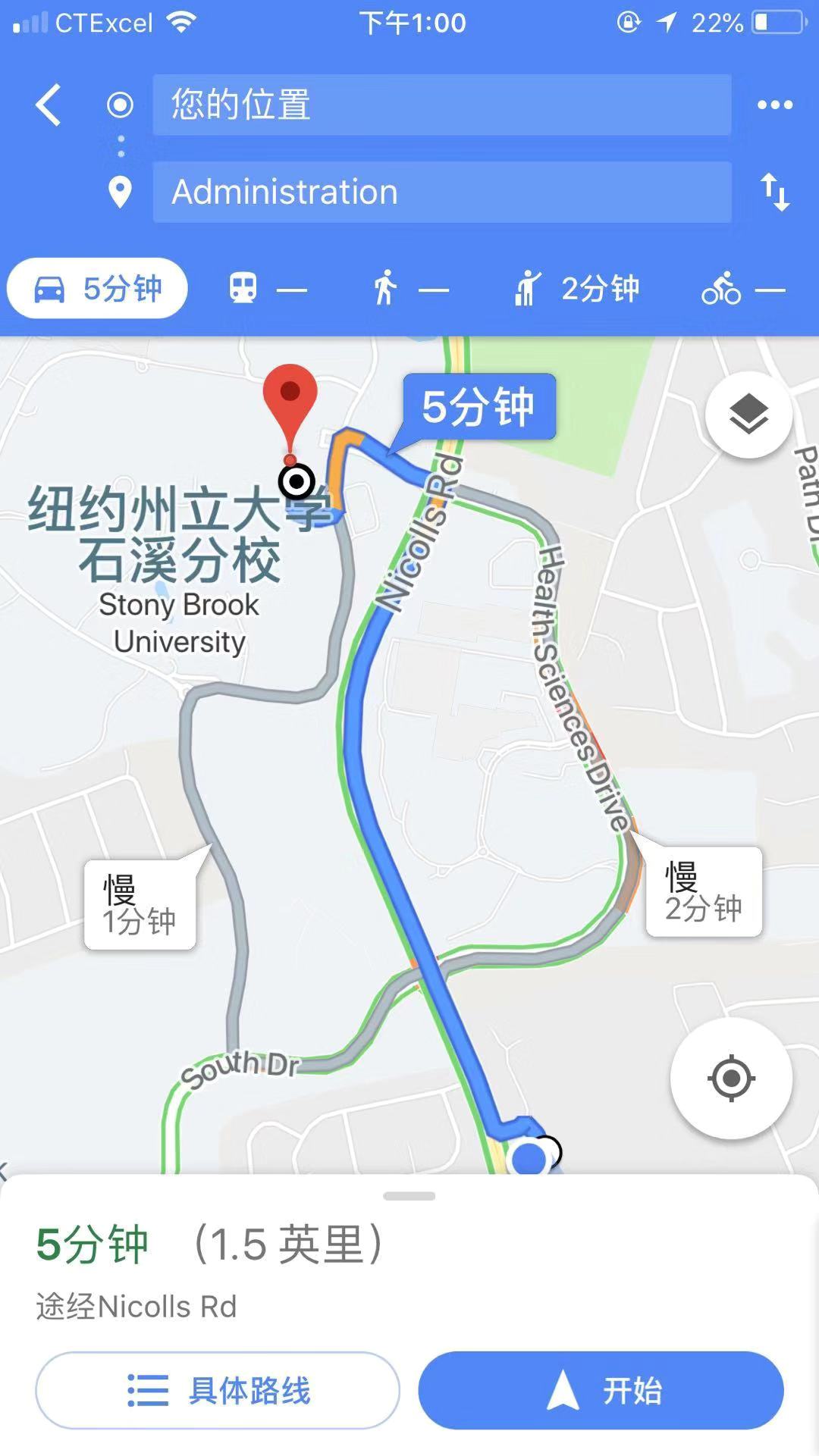This screenshot has width=819, height=1456.
Task: Select driving mode showing 5分钟
Action: (x=98, y=289)
